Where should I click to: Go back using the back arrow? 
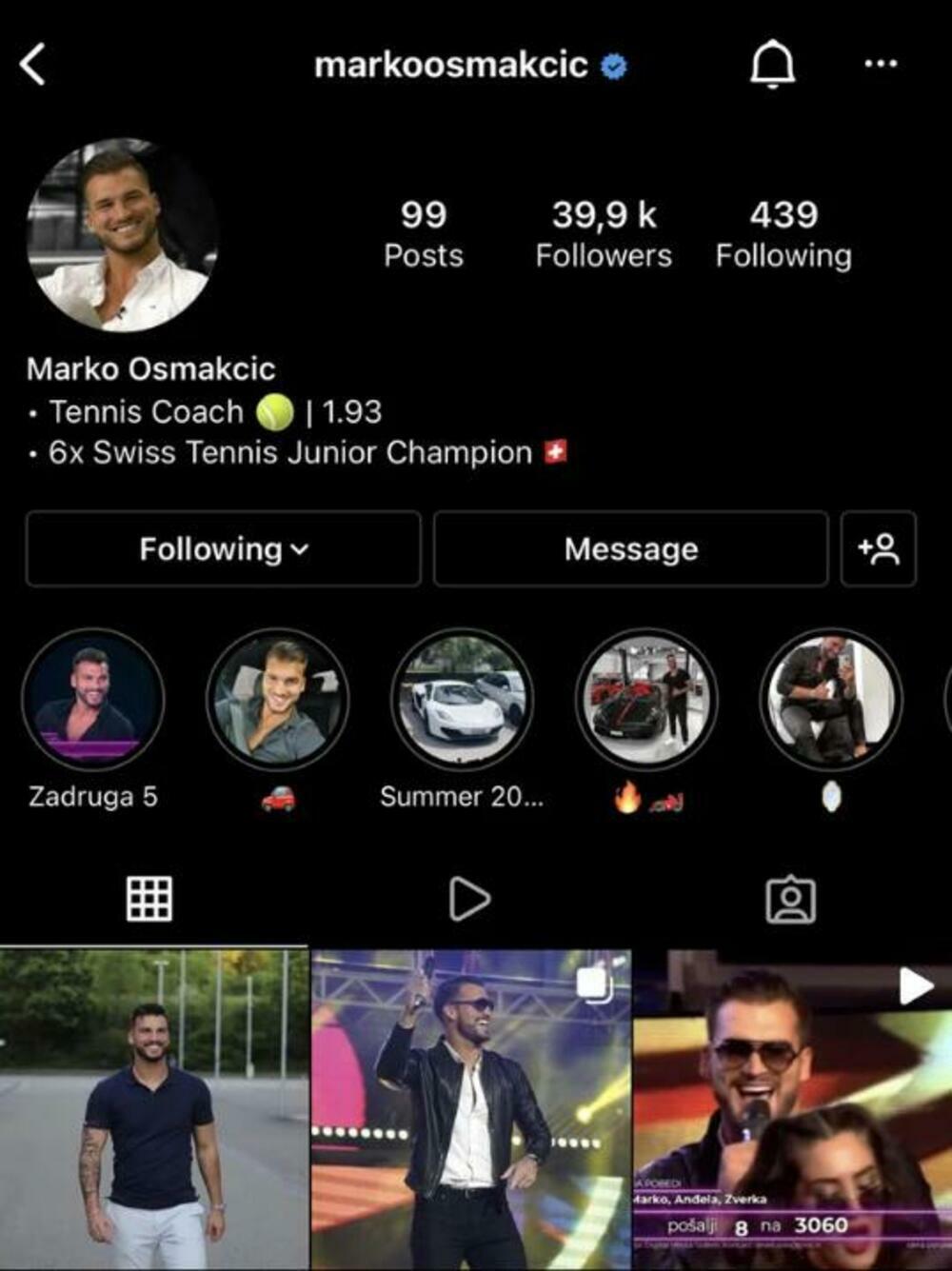pos(33,65)
